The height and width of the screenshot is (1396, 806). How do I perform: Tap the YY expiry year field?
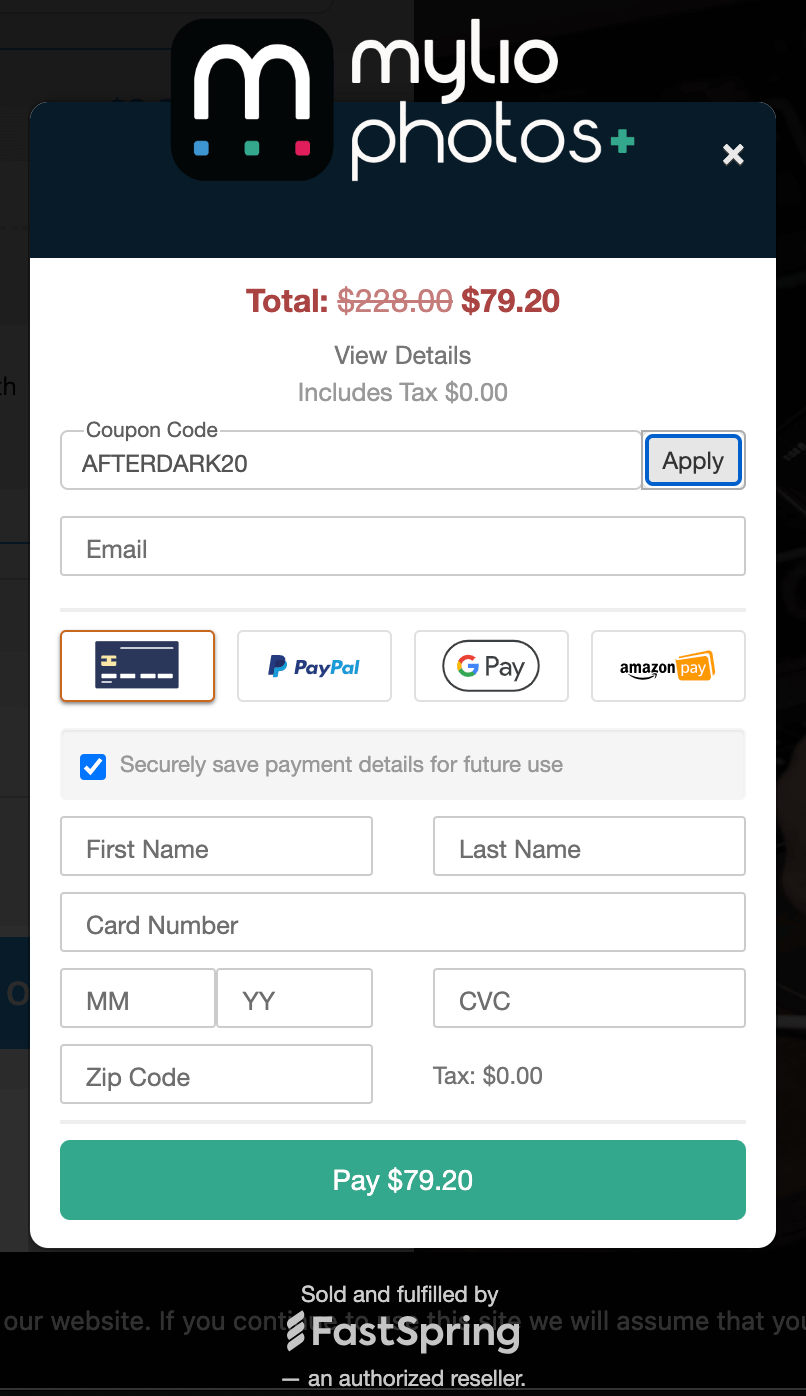(x=294, y=1000)
